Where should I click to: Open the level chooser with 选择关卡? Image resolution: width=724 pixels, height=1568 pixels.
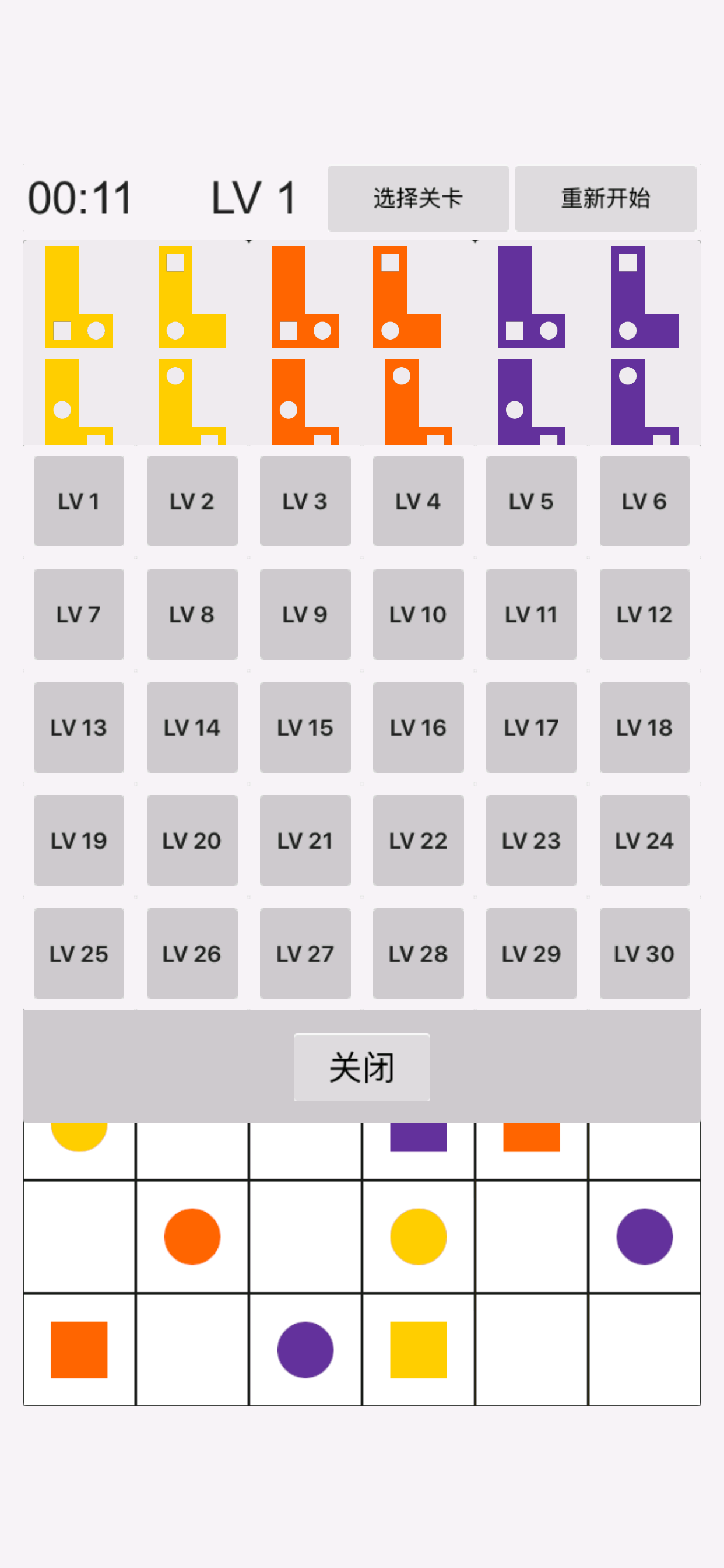tap(419, 198)
